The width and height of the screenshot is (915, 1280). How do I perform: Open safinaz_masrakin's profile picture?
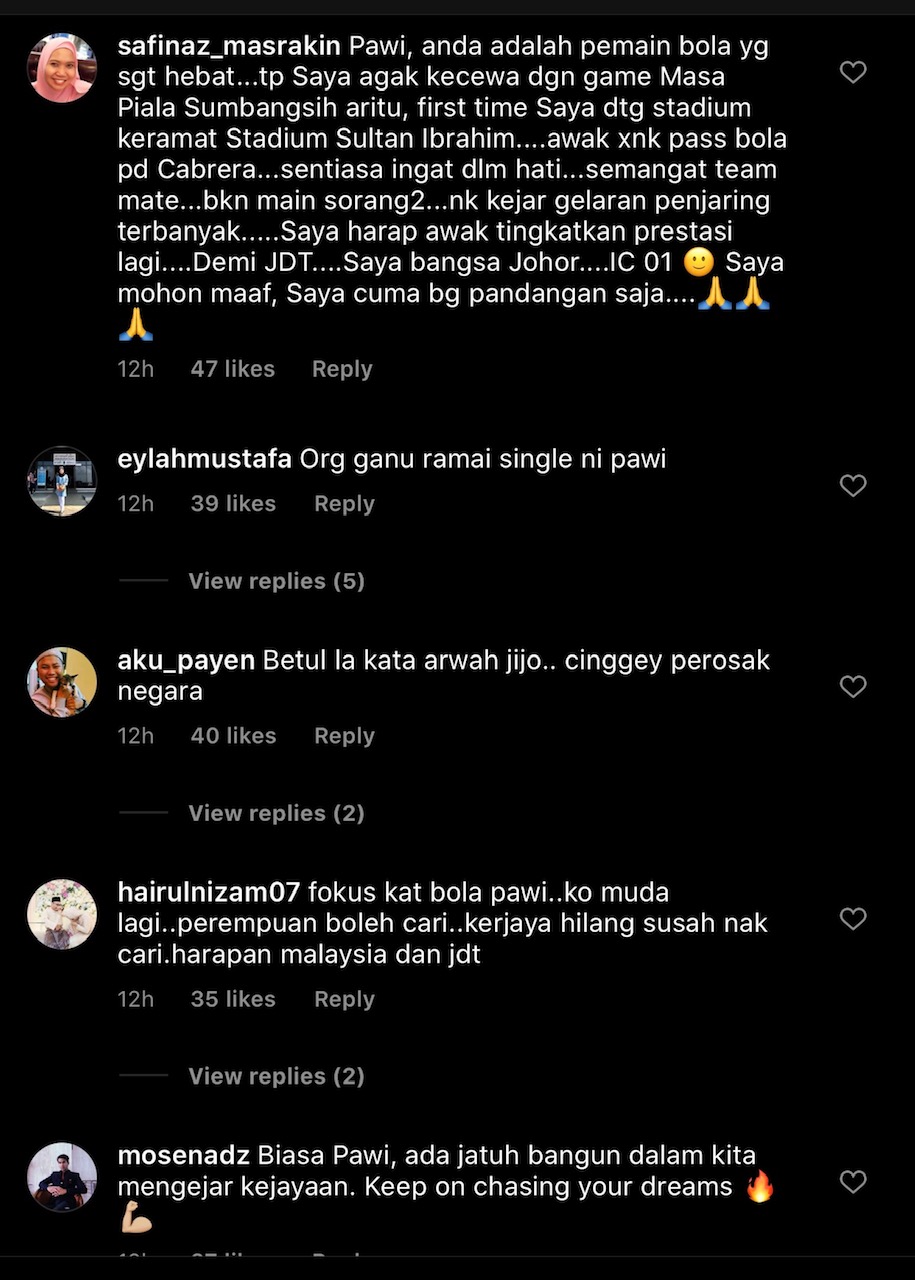62,68
